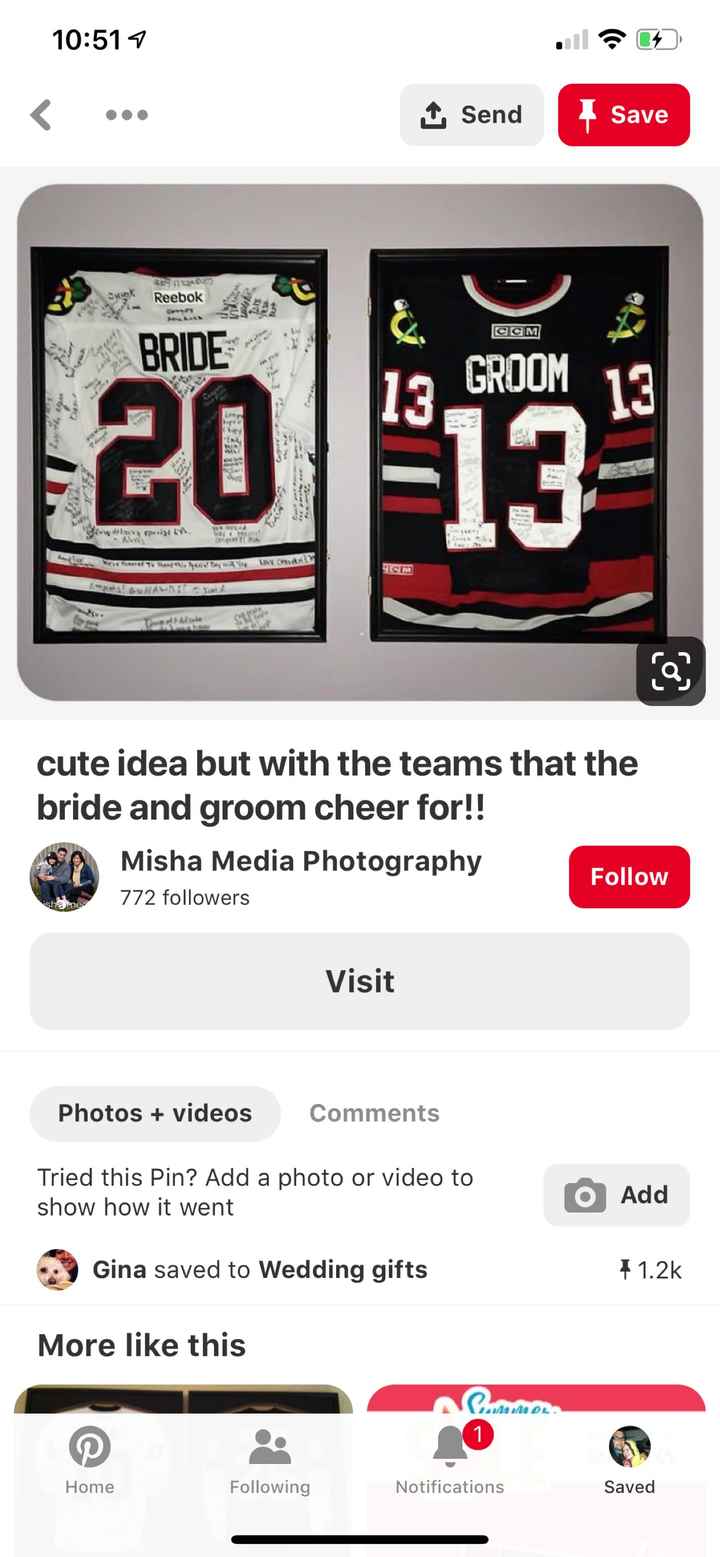Open the framed jerseys pin image

coord(360,442)
